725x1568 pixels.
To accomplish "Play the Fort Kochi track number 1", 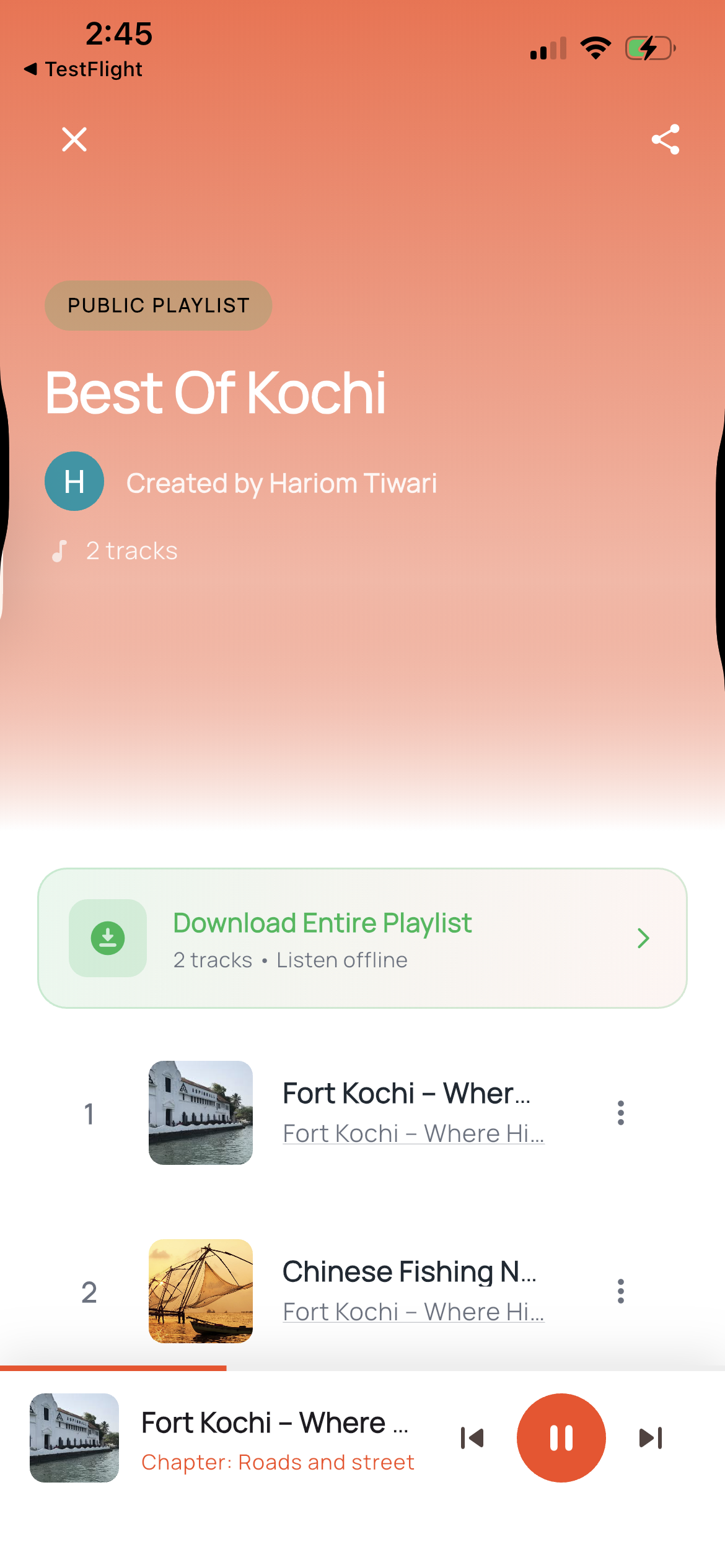I will pyautogui.click(x=405, y=1094).
